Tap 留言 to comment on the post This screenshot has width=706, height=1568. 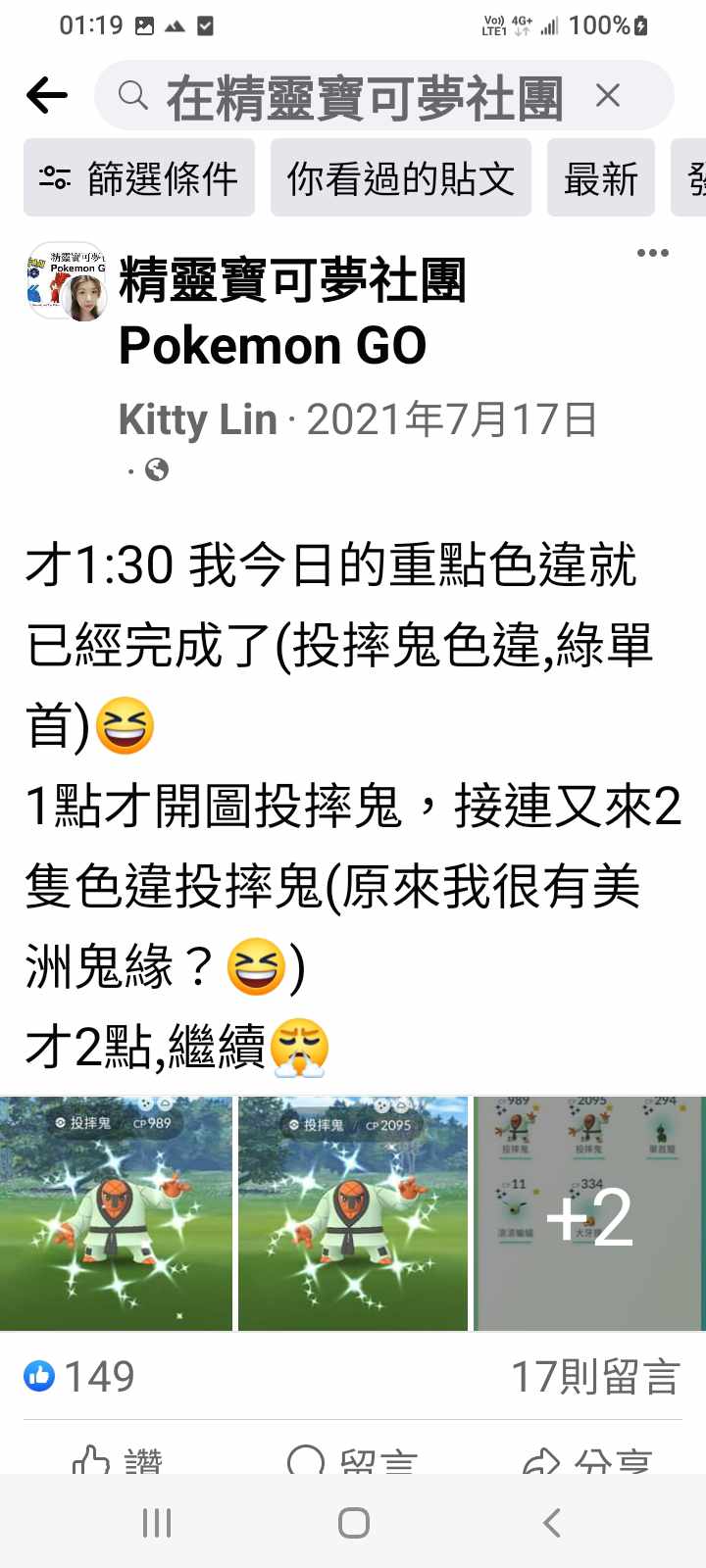(x=353, y=1460)
